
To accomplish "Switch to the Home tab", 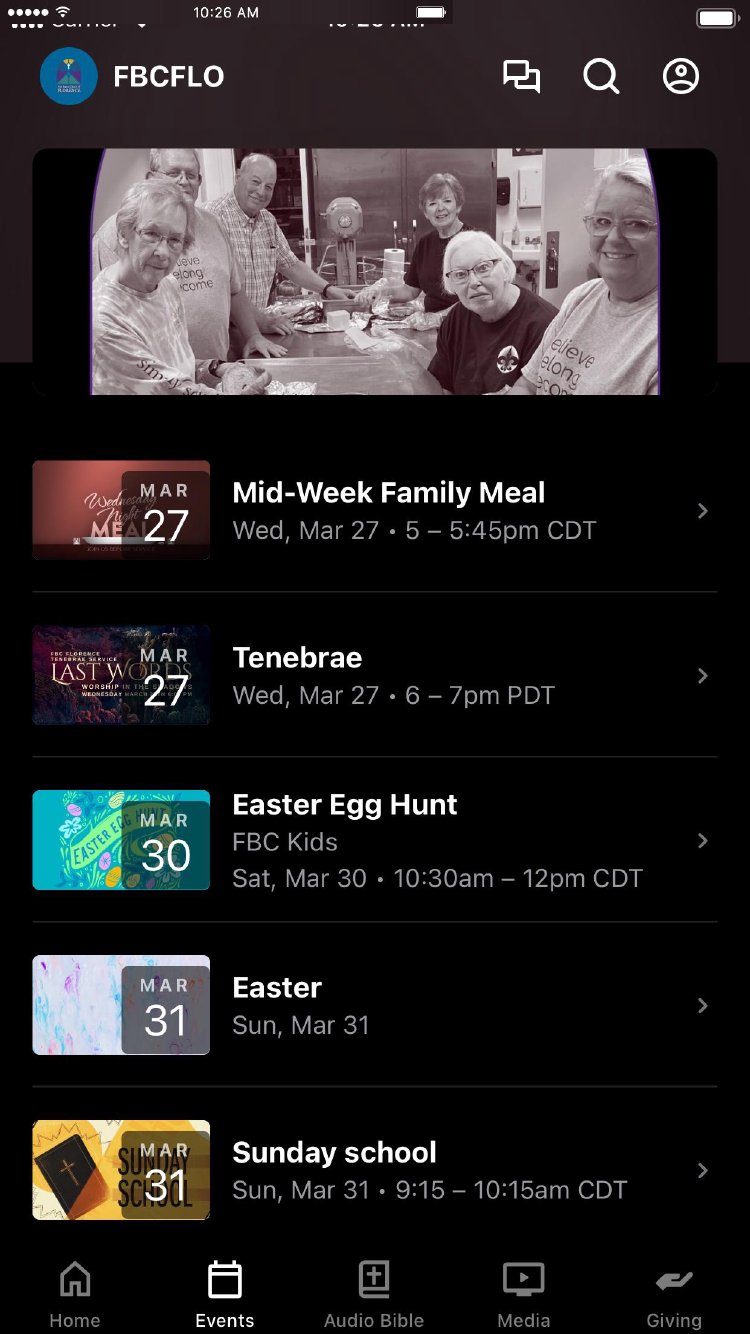I will [x=75, y=1295].
